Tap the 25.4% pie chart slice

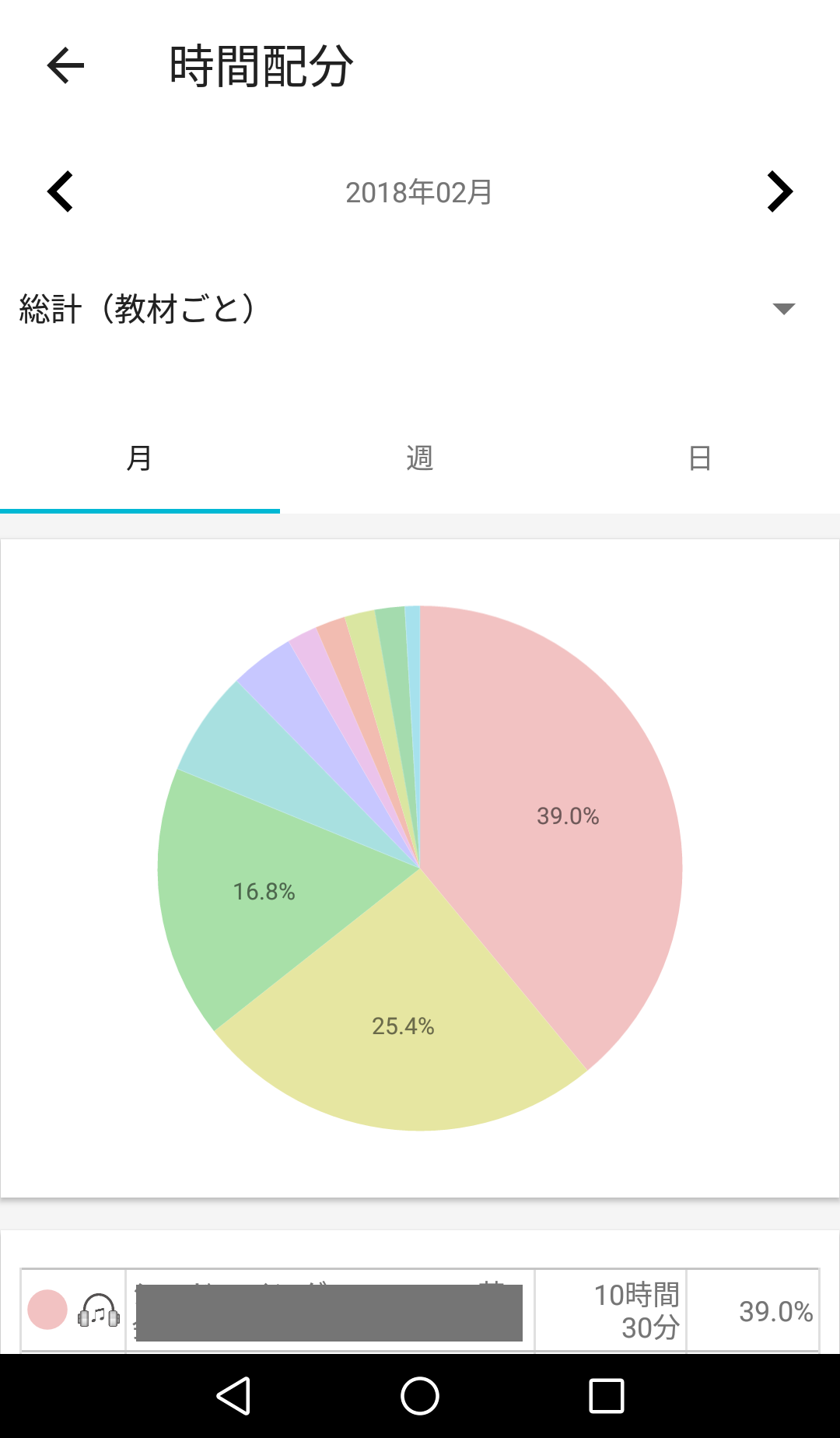coord(403,1026)
